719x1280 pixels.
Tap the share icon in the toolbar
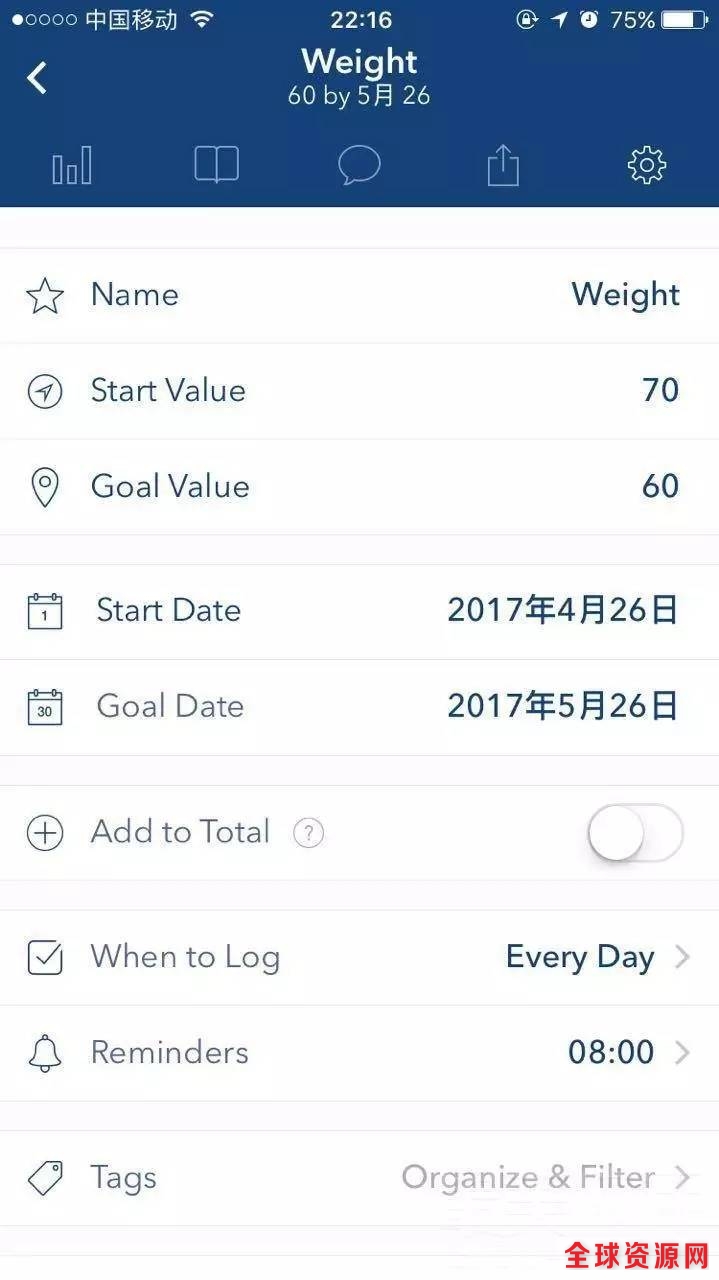(x=503, y=165)
